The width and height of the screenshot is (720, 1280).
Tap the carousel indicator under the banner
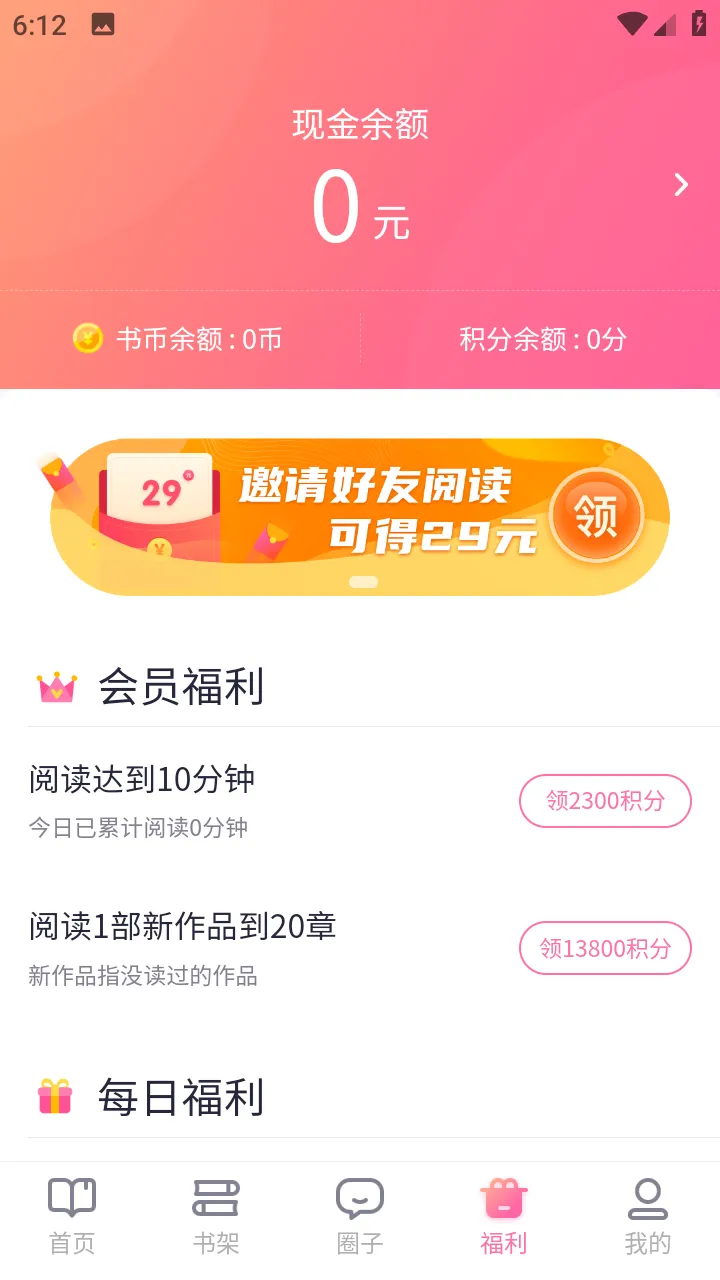pos(360,580)
